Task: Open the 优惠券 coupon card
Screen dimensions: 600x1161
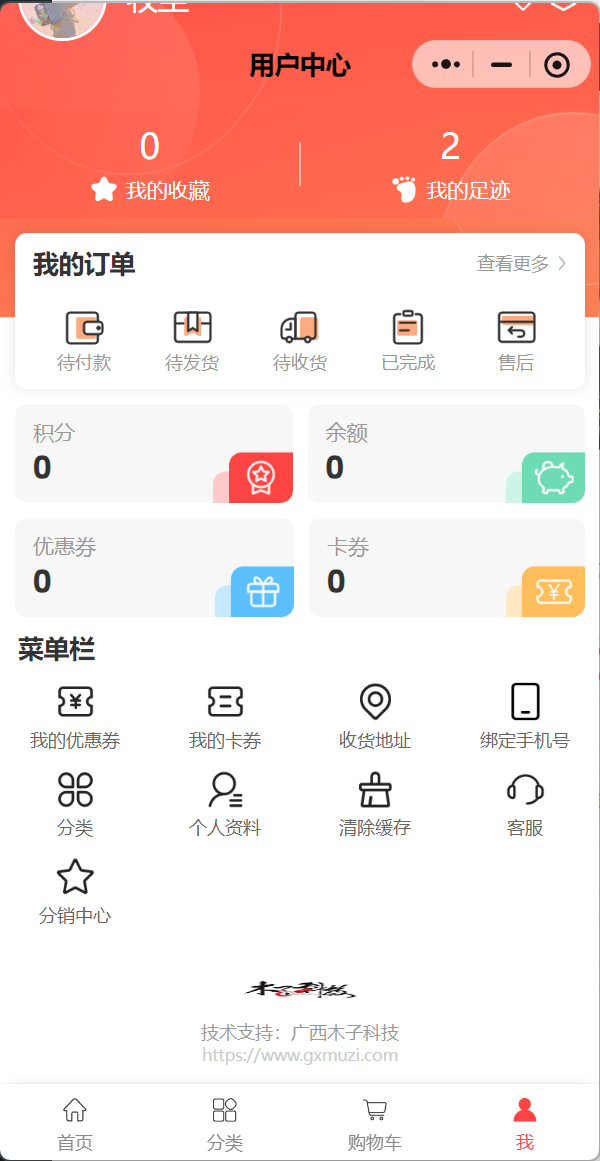Action: [x=154, y=567]
